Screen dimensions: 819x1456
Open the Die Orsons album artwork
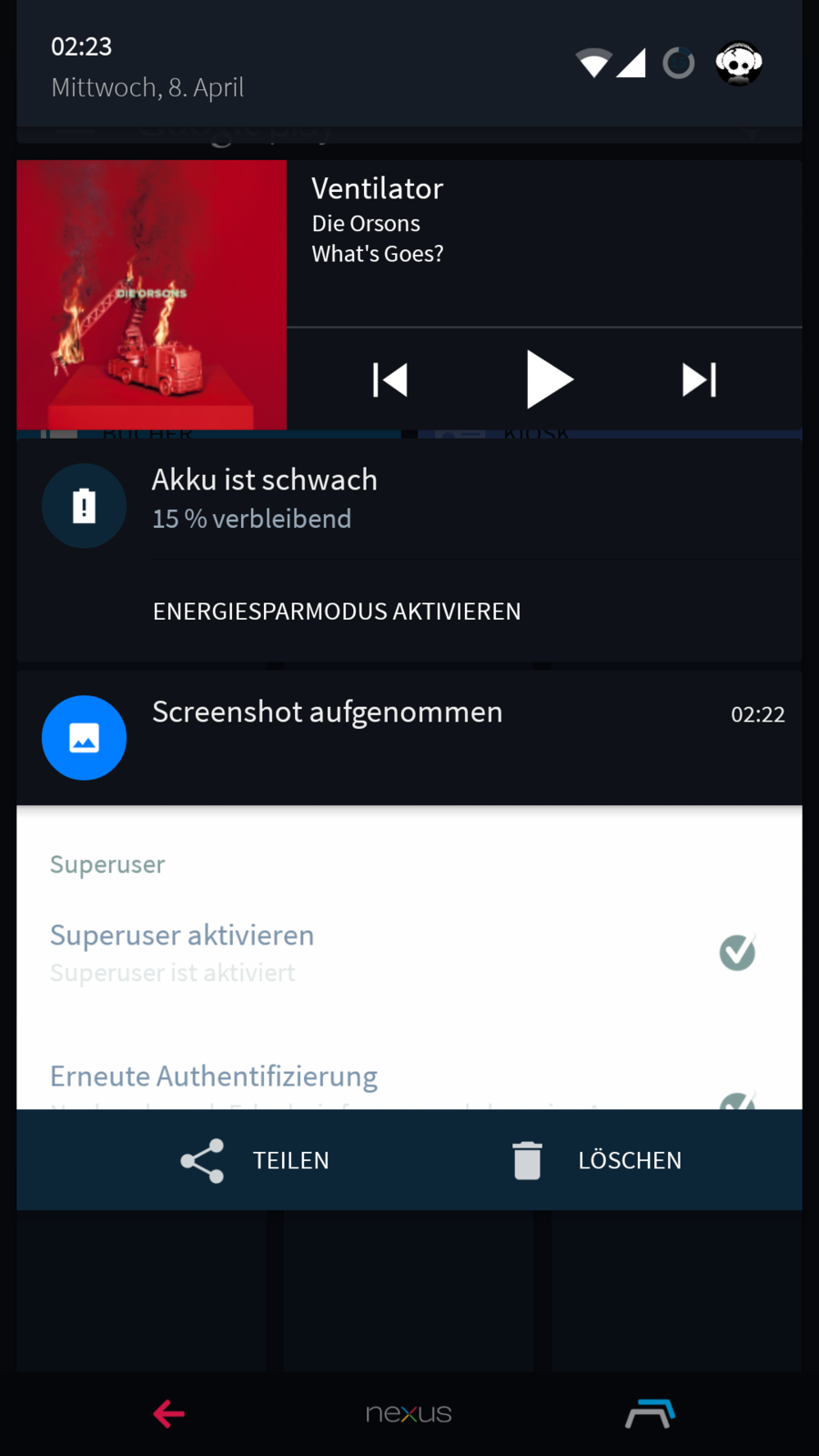pyautogui.click(x=152, y=295)
